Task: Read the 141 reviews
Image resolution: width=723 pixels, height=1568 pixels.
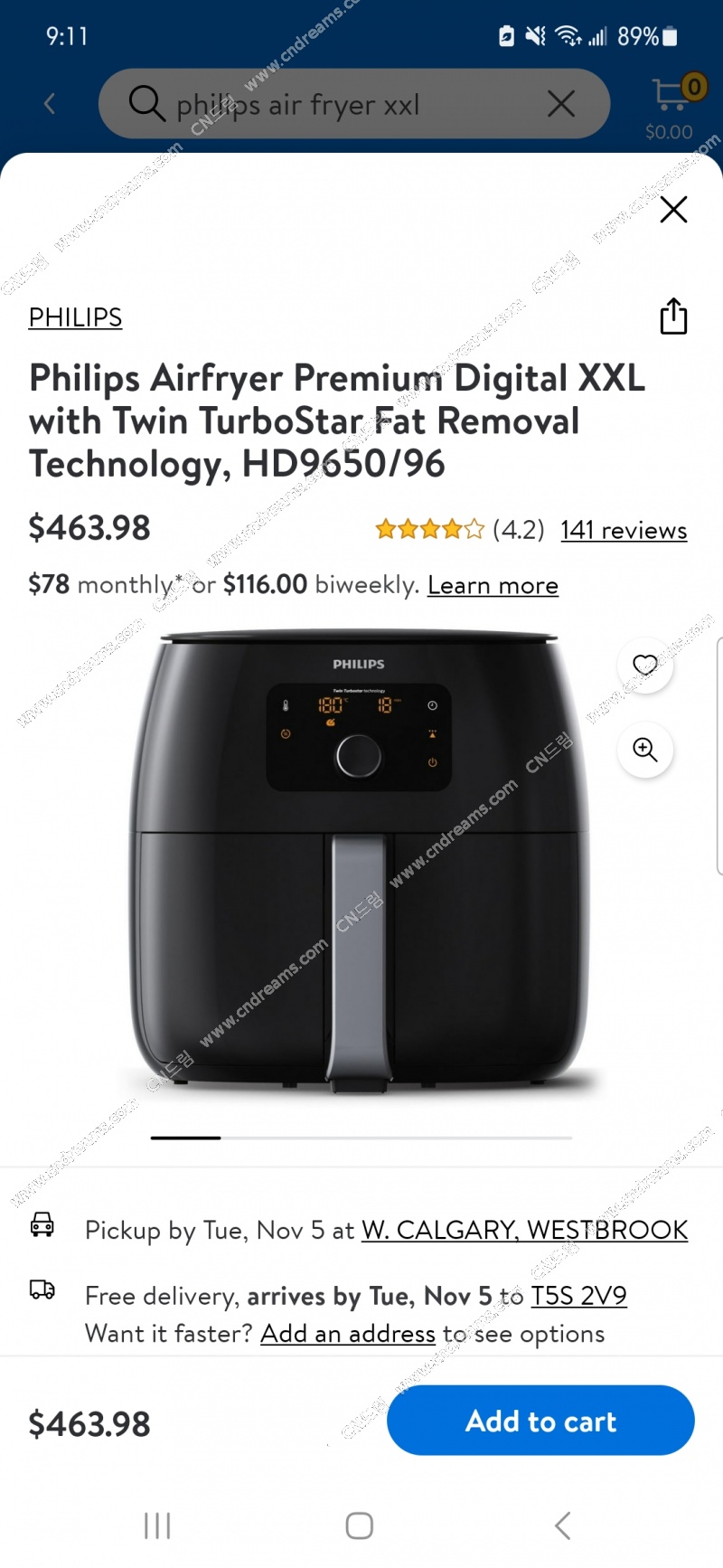Action: [624, 530]
